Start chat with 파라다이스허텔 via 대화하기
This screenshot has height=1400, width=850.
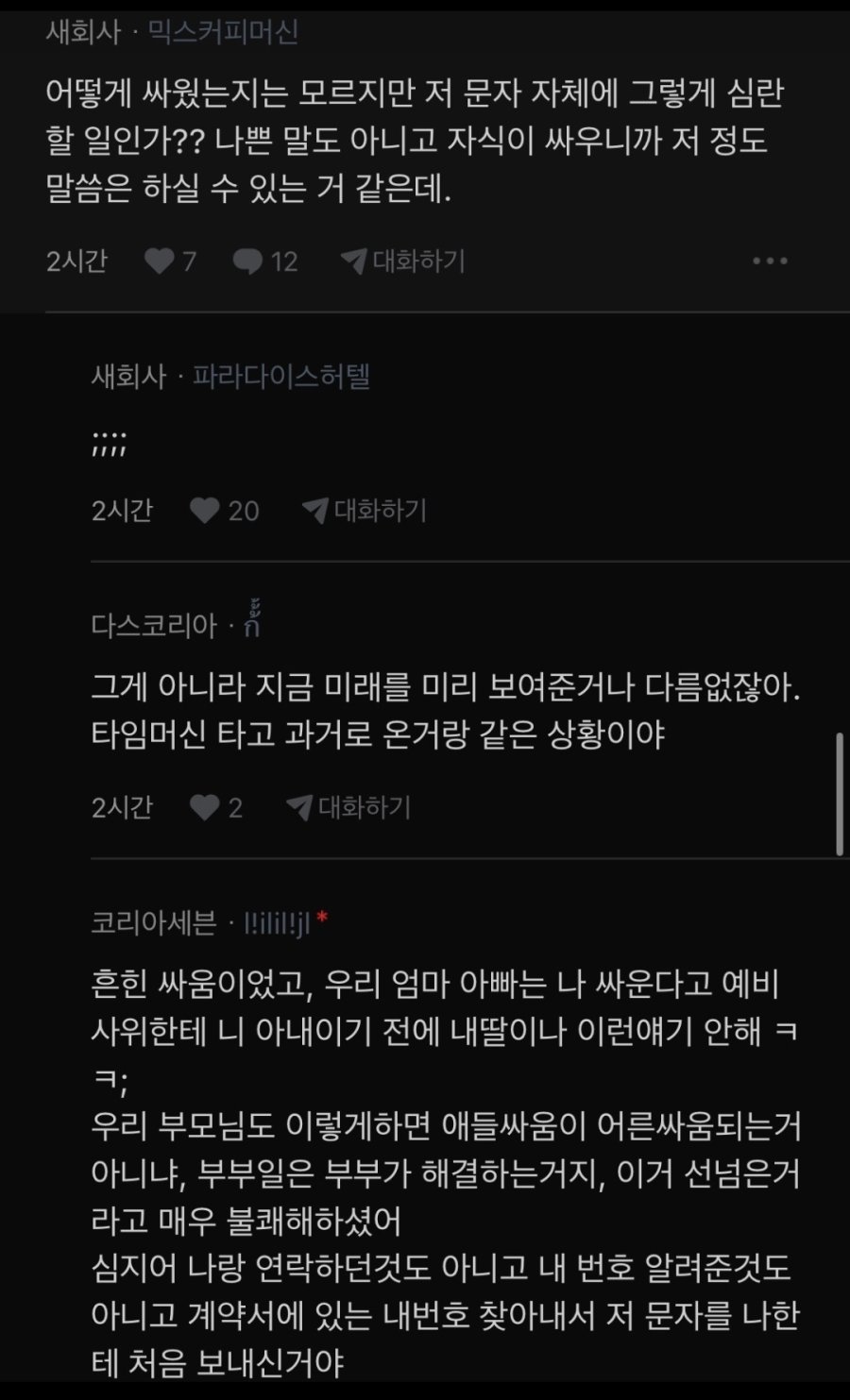(x=365, y=511)
